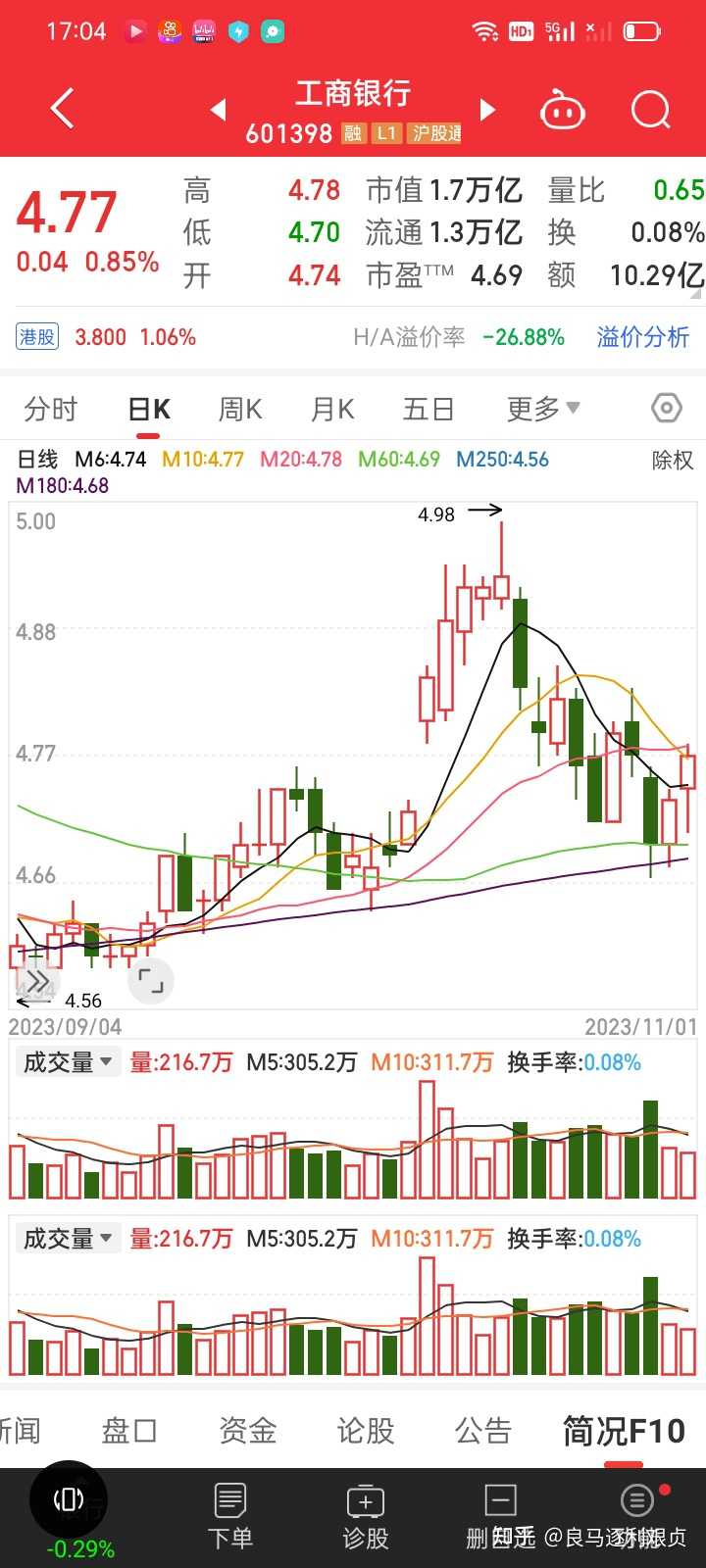Select the 周K chart tab
Image resolution: width=706 pixels, height=1568 pixels.
click(240, 409)
